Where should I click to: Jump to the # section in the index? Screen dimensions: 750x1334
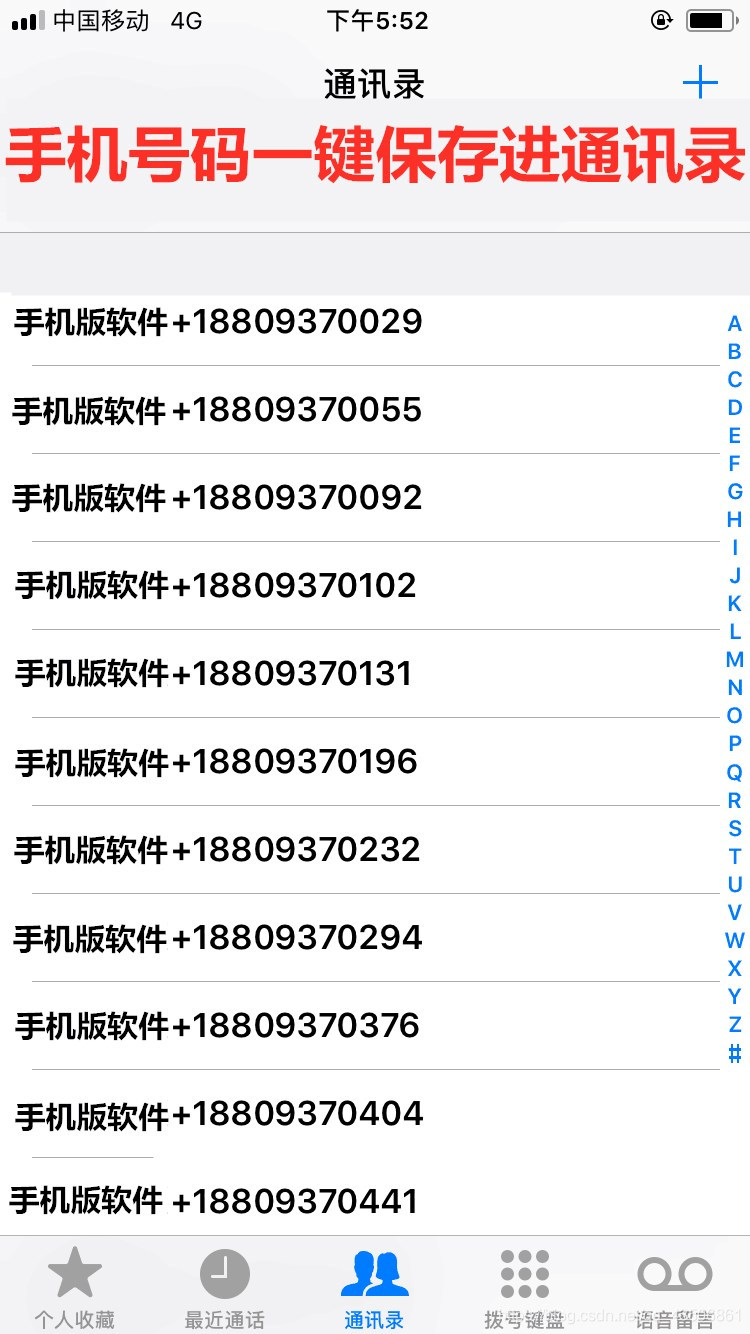tap(734, 1052)
